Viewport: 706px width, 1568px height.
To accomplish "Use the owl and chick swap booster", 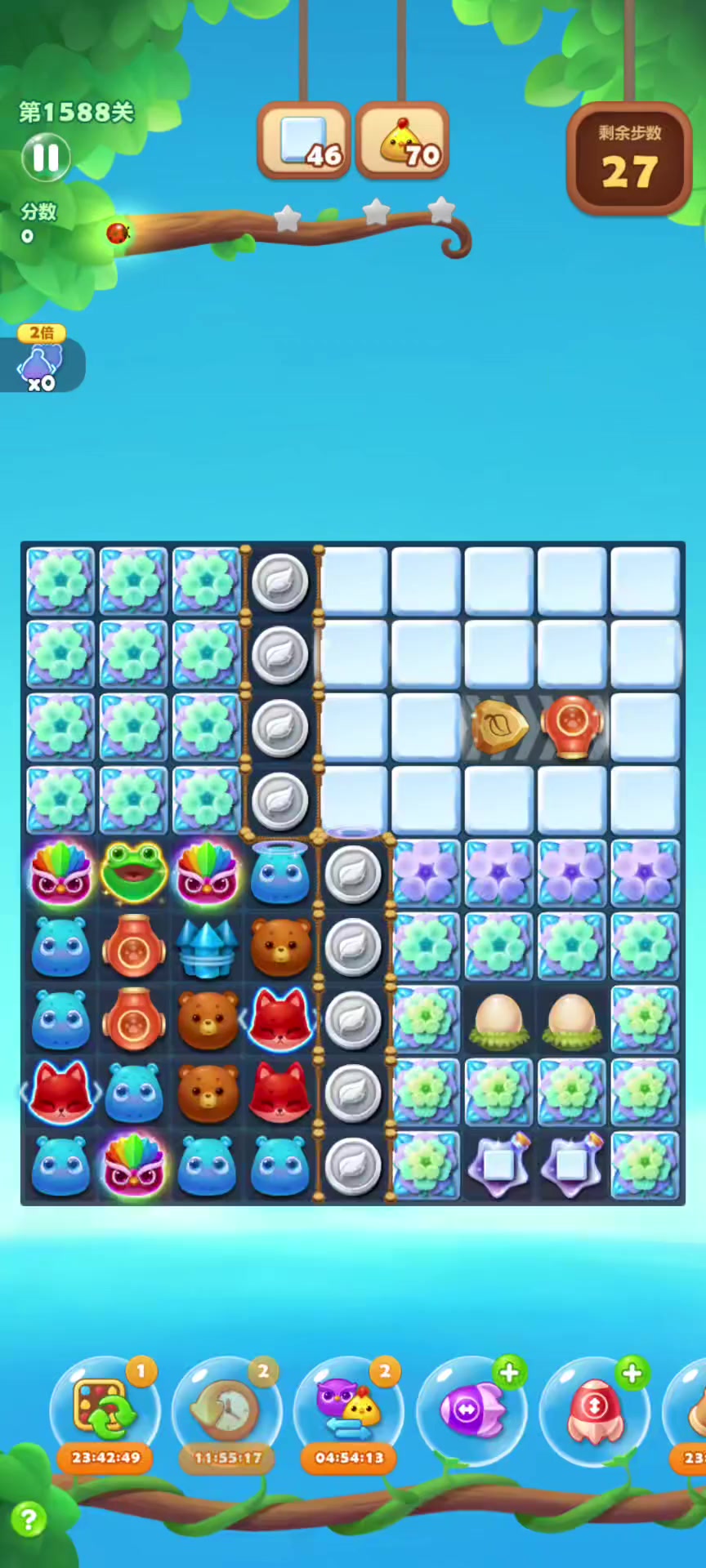I will (349, 1409).
